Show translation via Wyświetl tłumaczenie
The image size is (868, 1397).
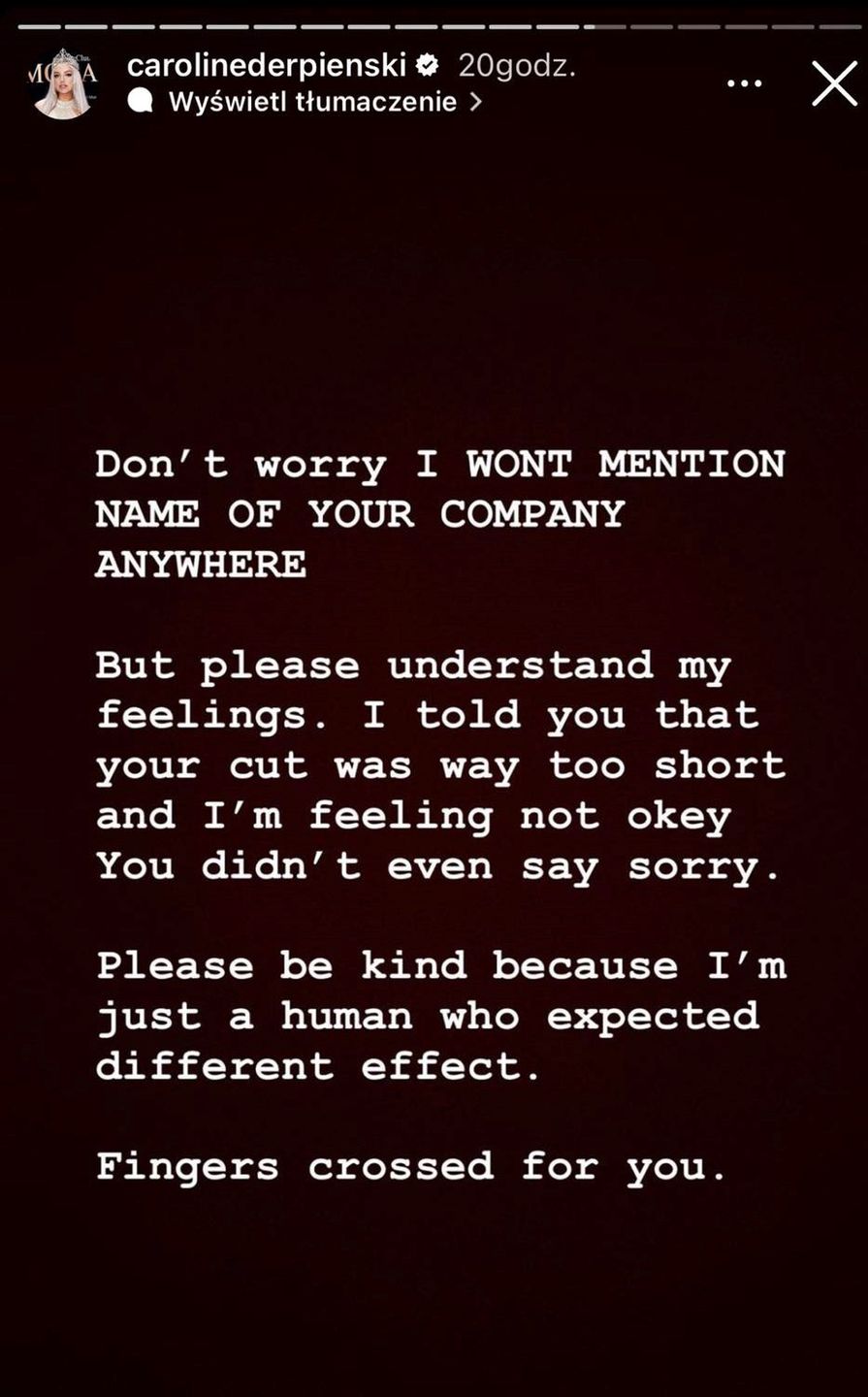(312, 102)
